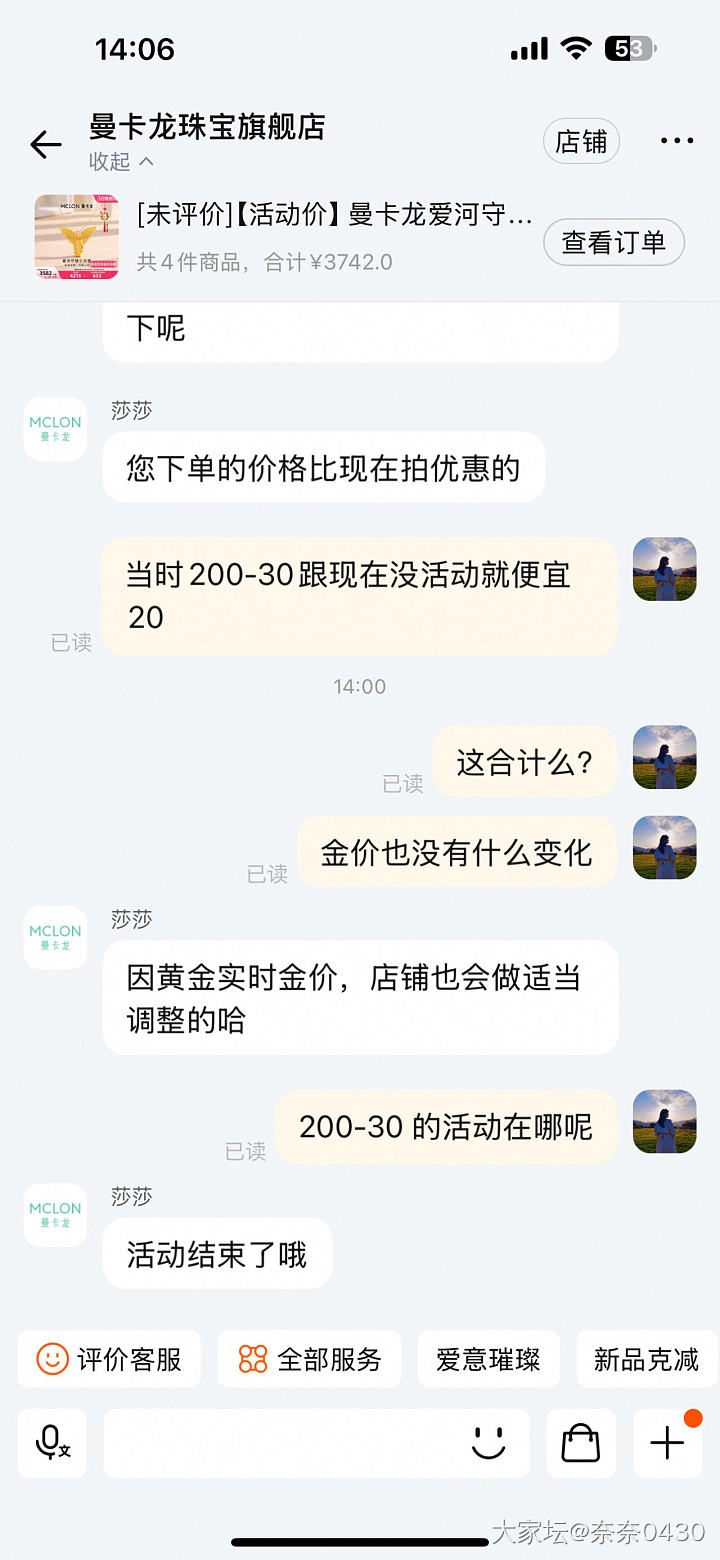720x1560 pixels.
Task: Open the plus attachments menu
Action: coord(667,1443)
